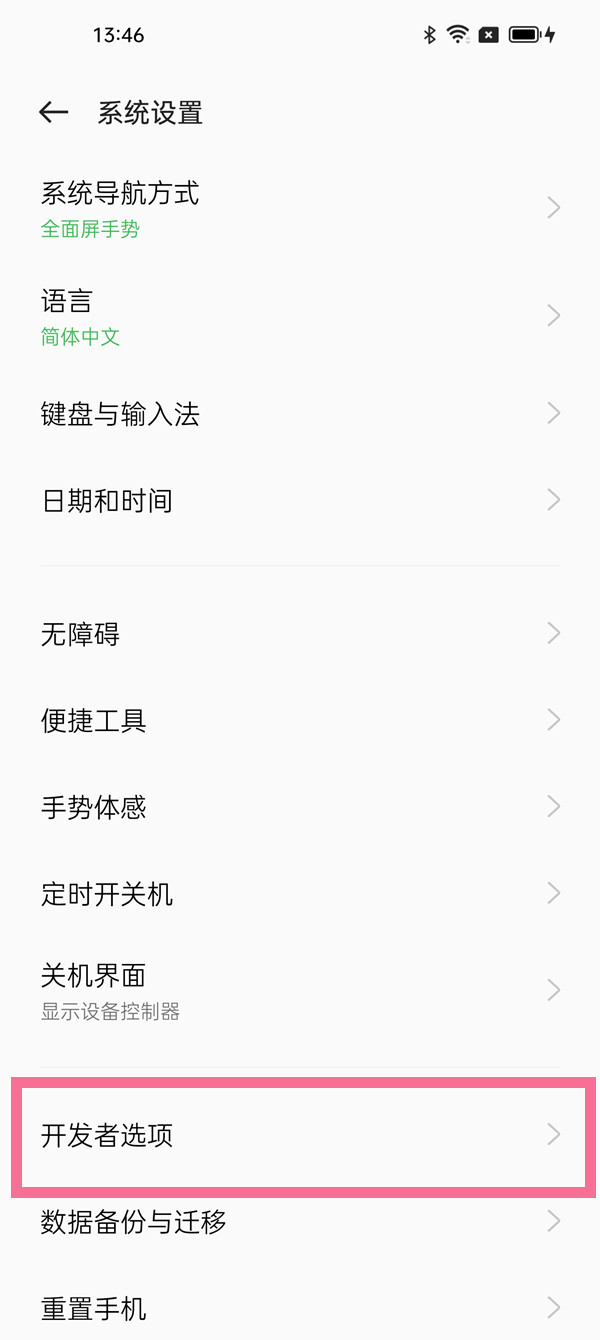600x1340 pixels.
Task: Open 键盘与输入法 settings
Action: [300, 414]
